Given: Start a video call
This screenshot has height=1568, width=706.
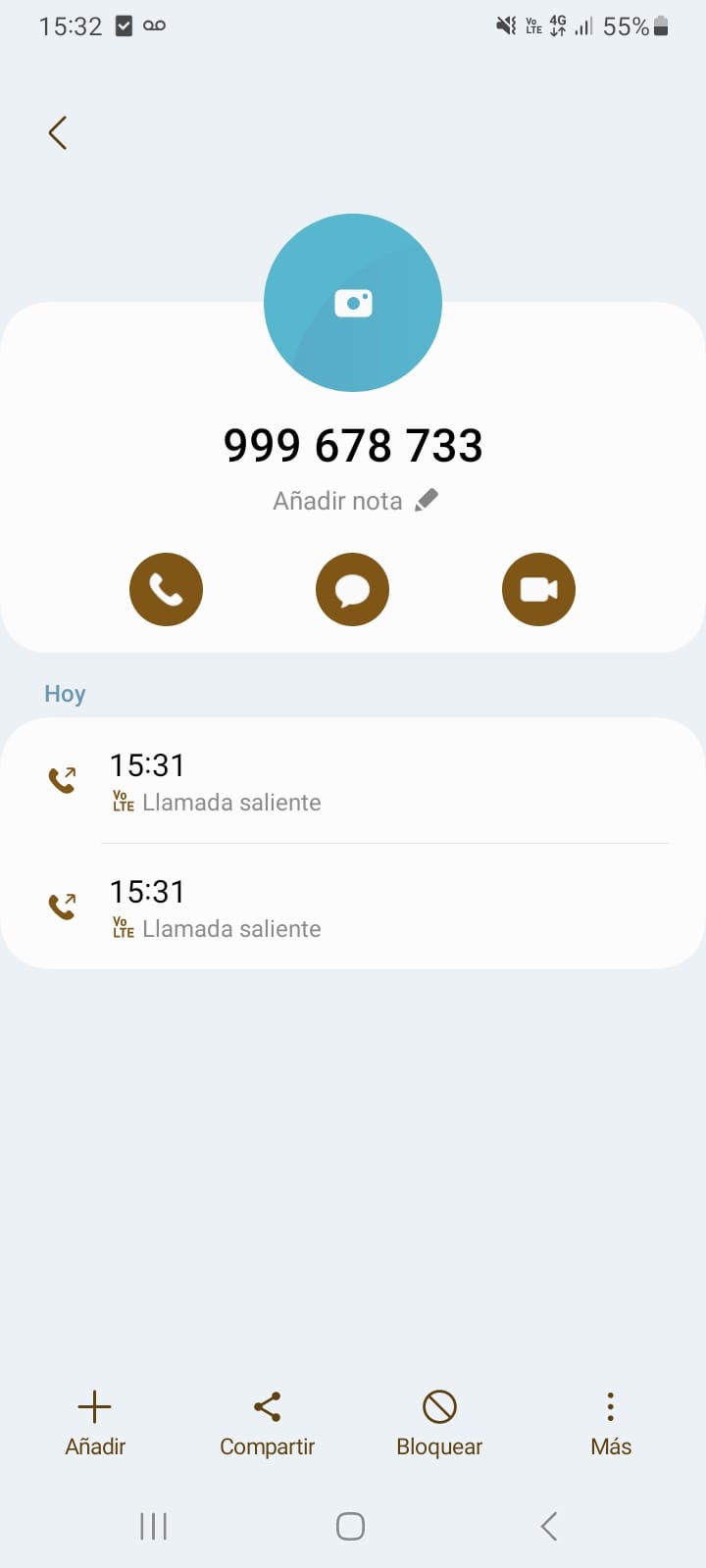Looking at the screenshot, I should 538,589.
